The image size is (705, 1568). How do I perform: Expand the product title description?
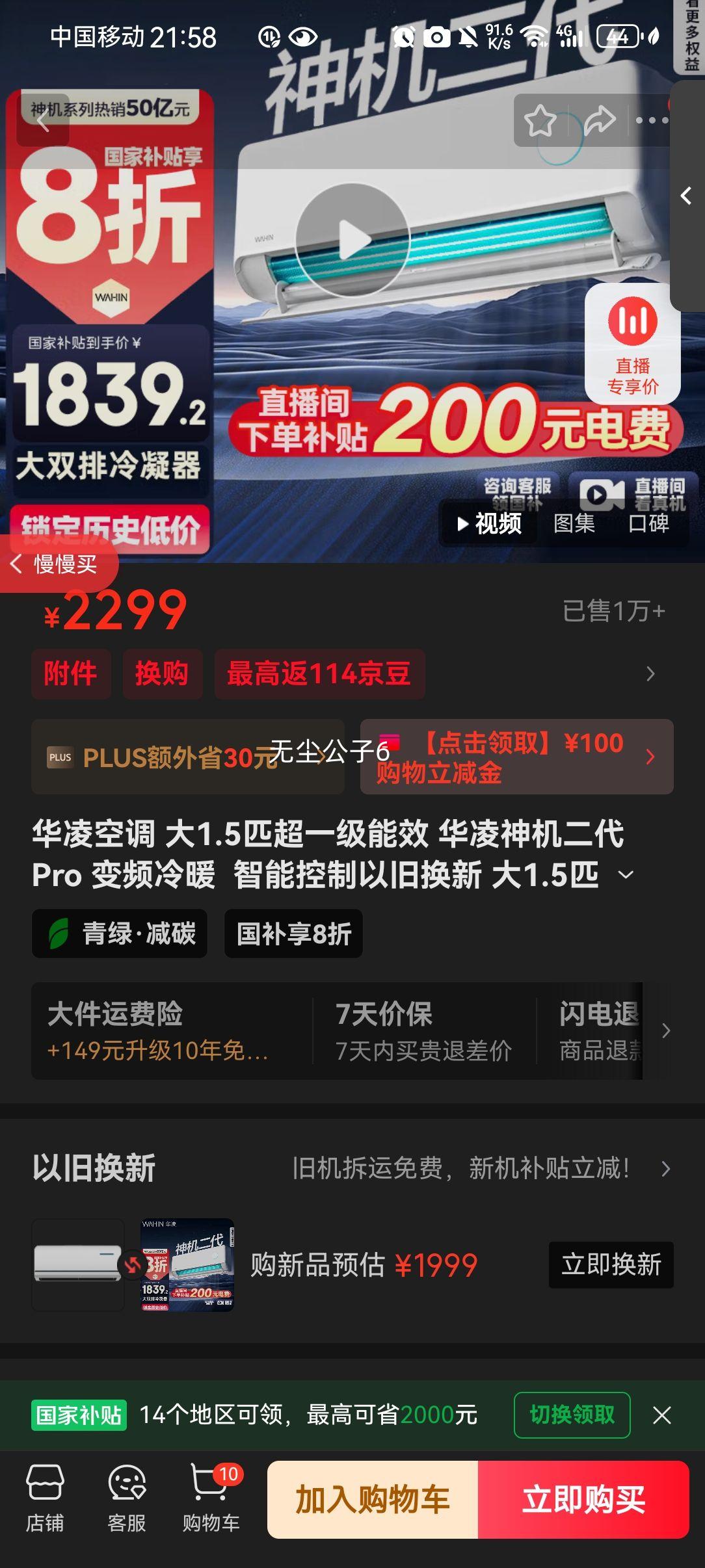(x=626, y=874)
